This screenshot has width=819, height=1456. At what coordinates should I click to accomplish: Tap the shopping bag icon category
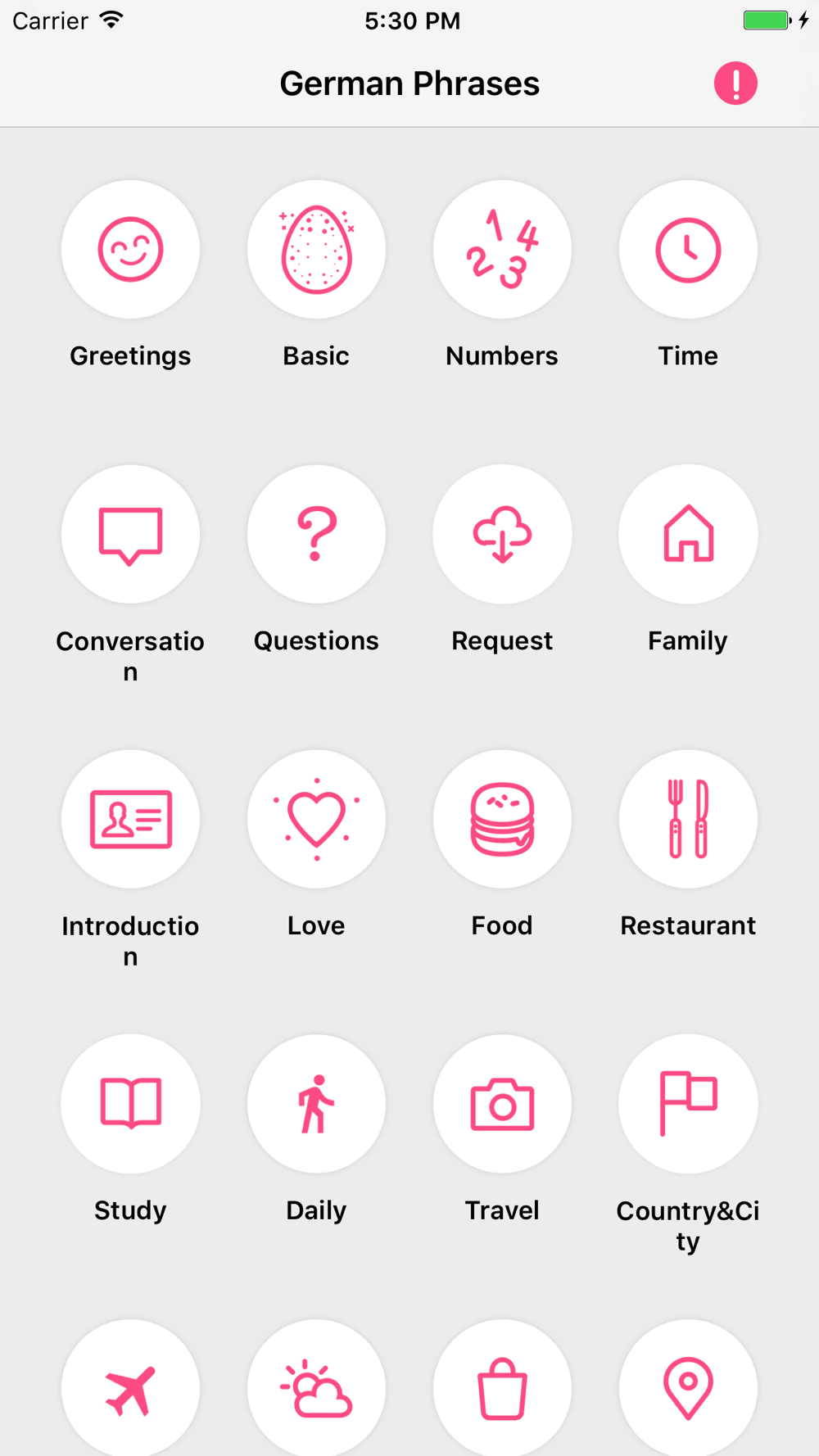502,1388
